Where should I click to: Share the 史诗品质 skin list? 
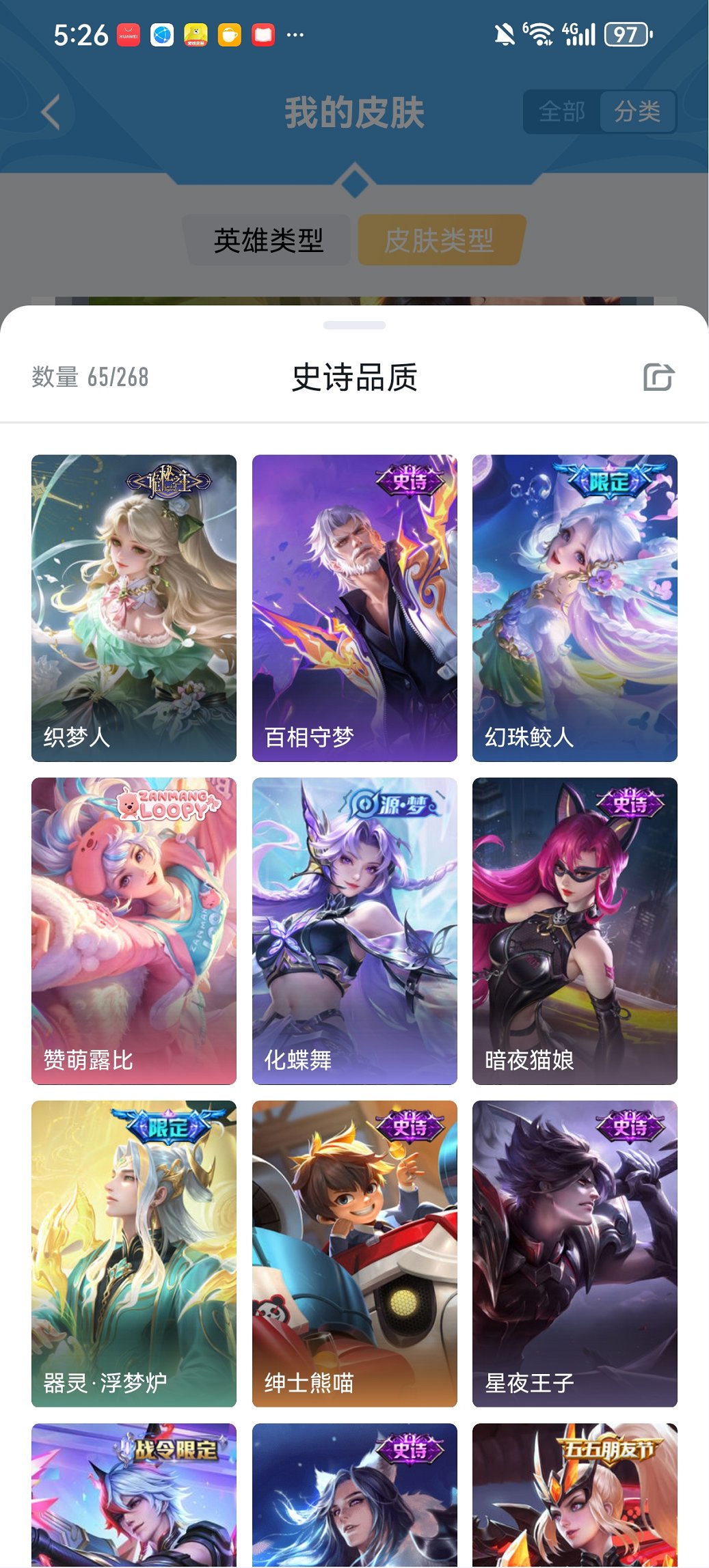[658, 377]
